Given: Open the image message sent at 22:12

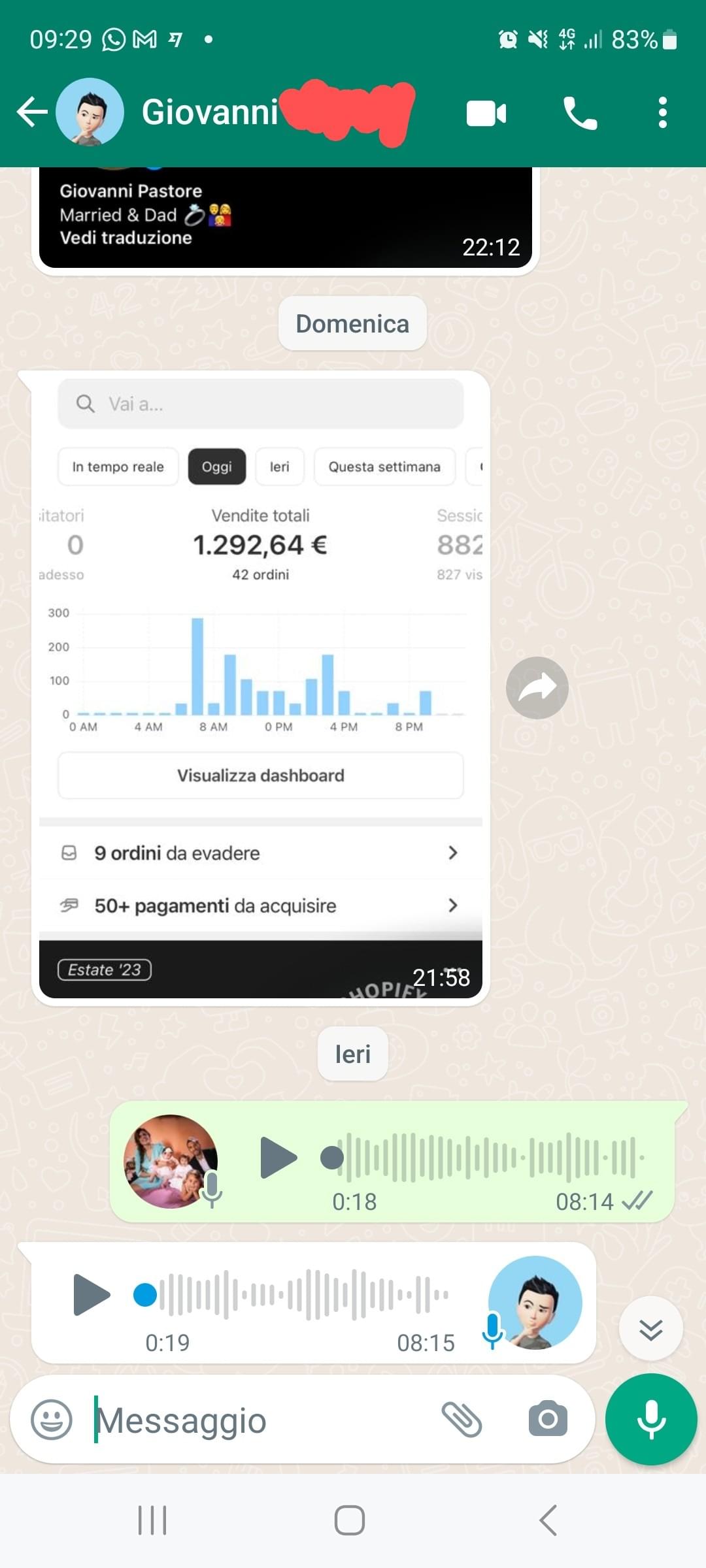Looking at the screenshot, I should click(x=286, y=218).
